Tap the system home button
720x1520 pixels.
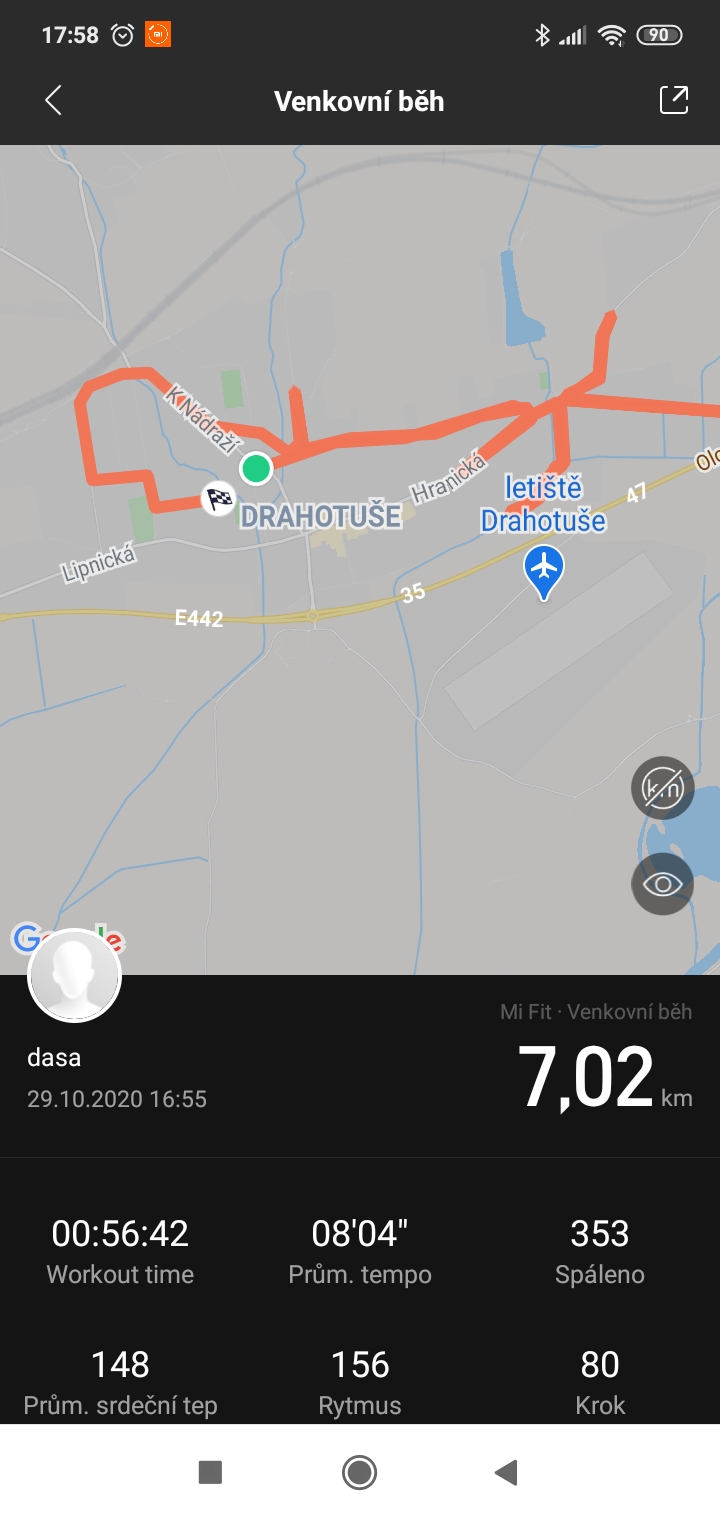359,1472
